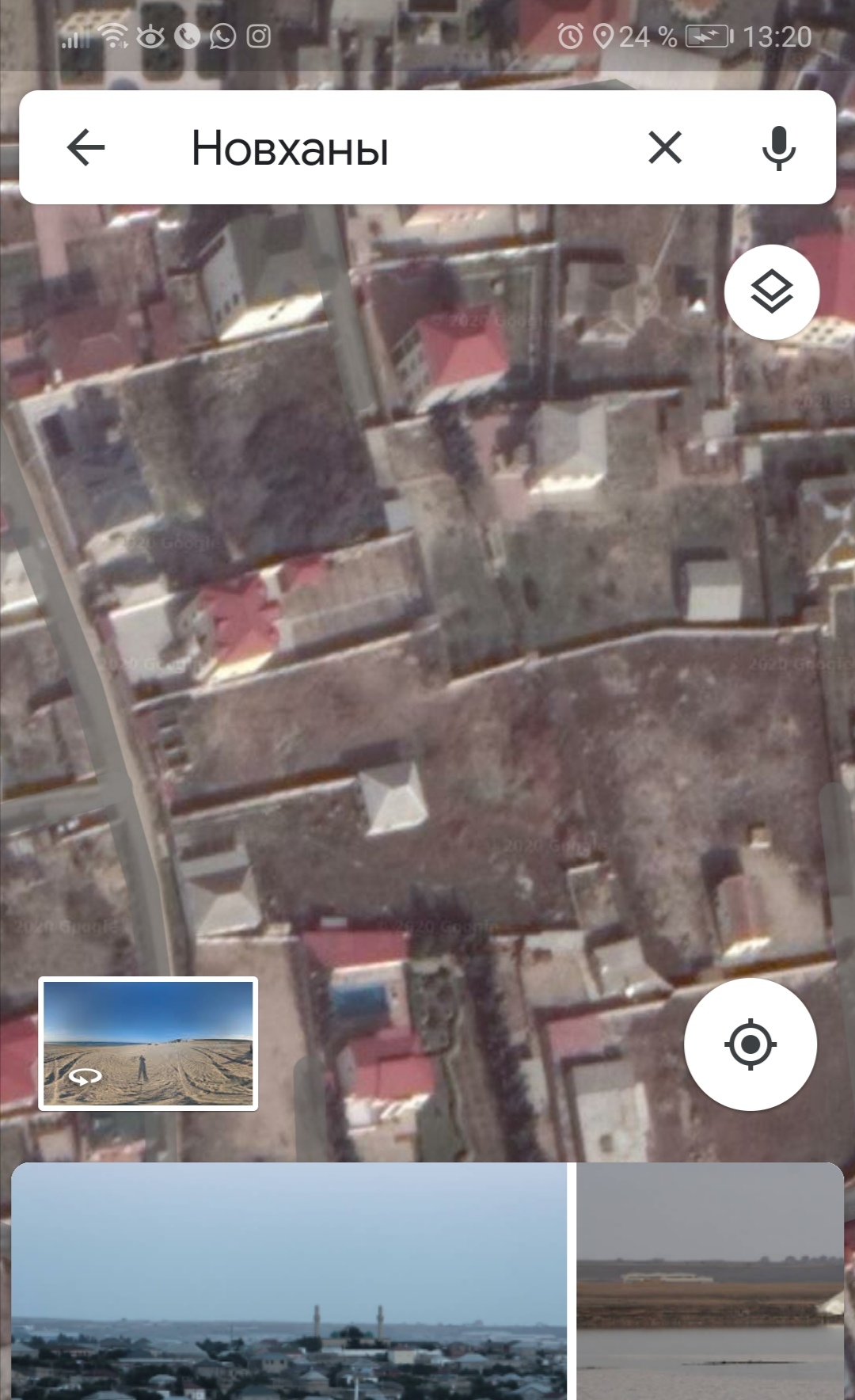
Task: Open the Street View beach preview
Action: tap(148, 1044)
